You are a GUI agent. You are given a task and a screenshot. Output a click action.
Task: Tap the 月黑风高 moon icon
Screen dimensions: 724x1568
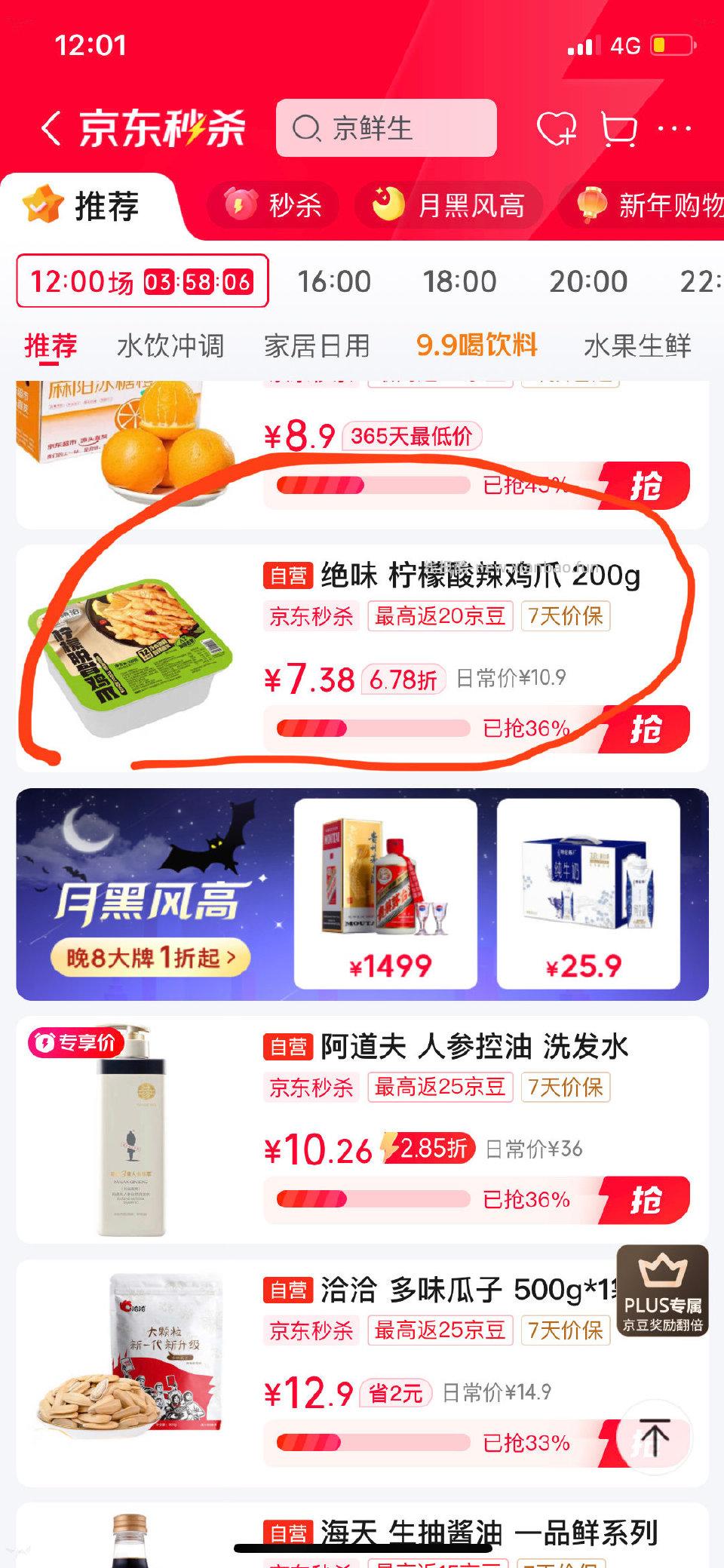pyautogui.click(x=386, y=204)
